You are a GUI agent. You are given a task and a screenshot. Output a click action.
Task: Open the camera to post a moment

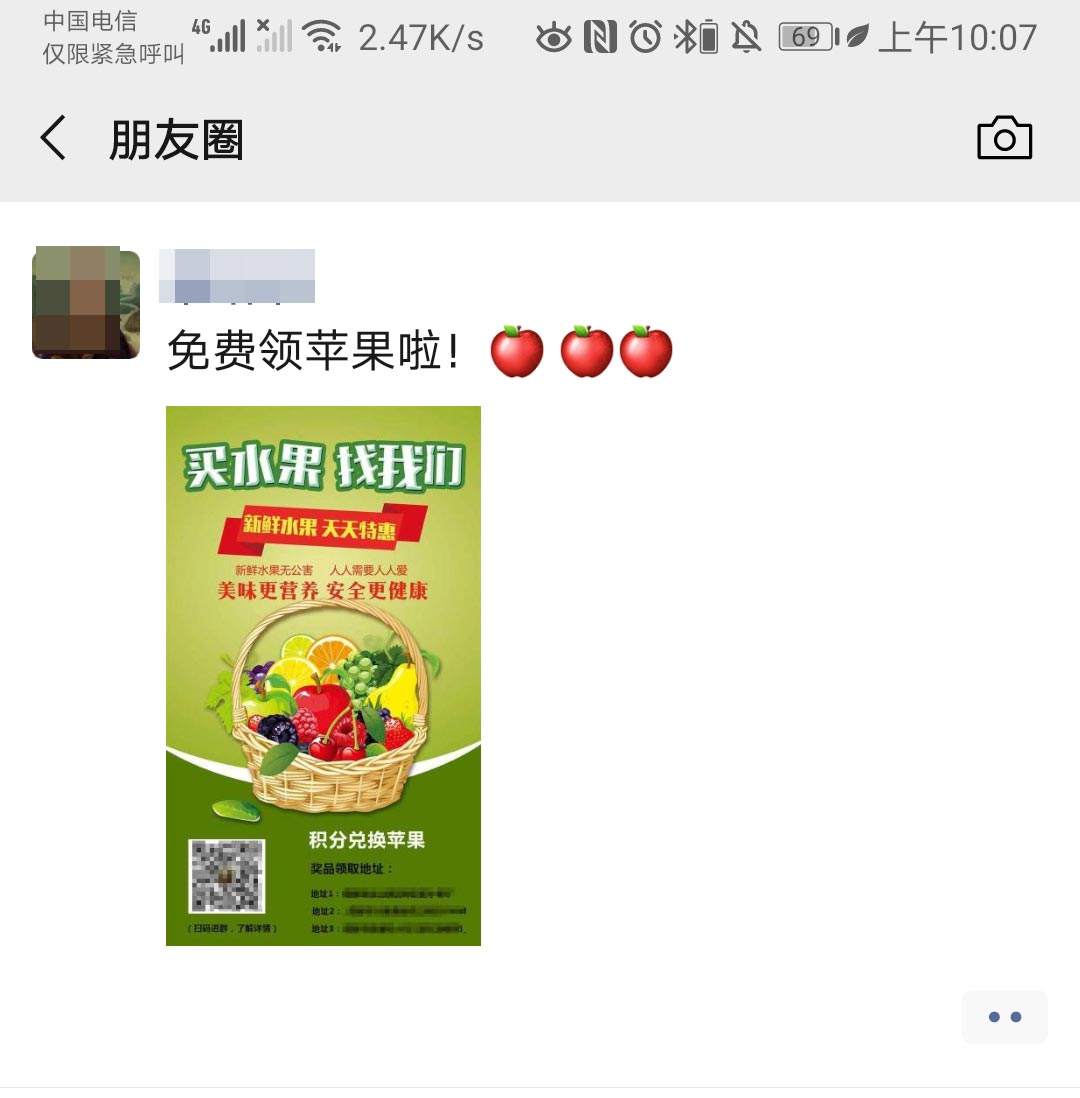pos(1004,139)
